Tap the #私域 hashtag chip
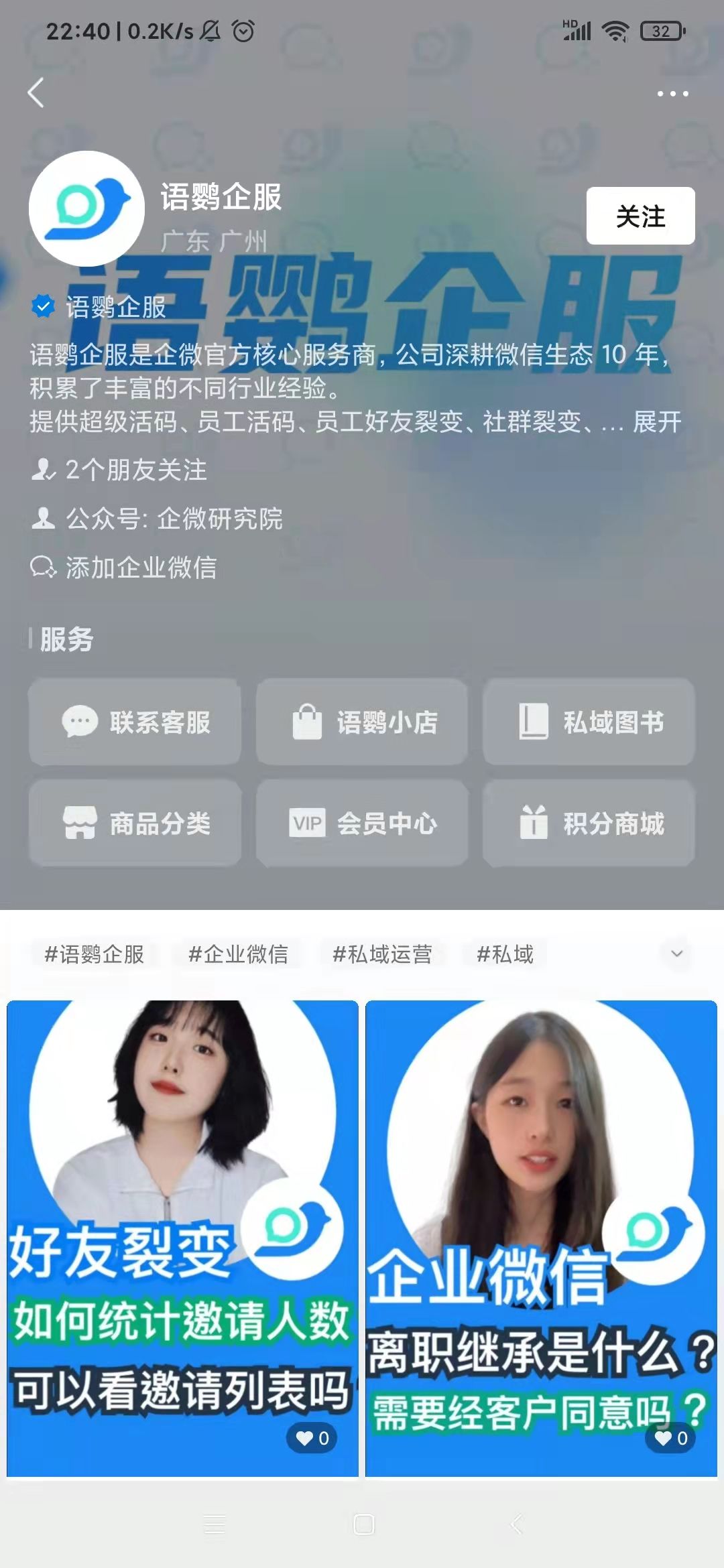724x1568 pixels. click(505, 954)
